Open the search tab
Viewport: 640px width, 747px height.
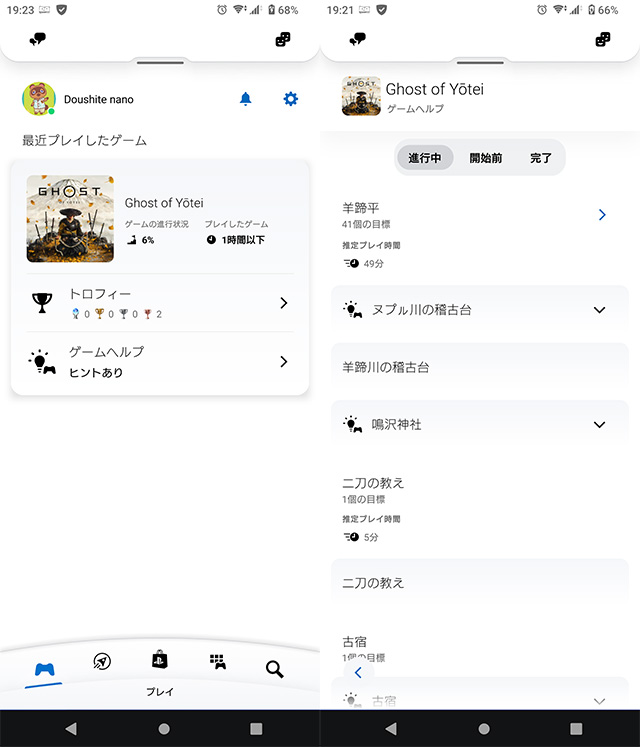click(x=274, y=669)
